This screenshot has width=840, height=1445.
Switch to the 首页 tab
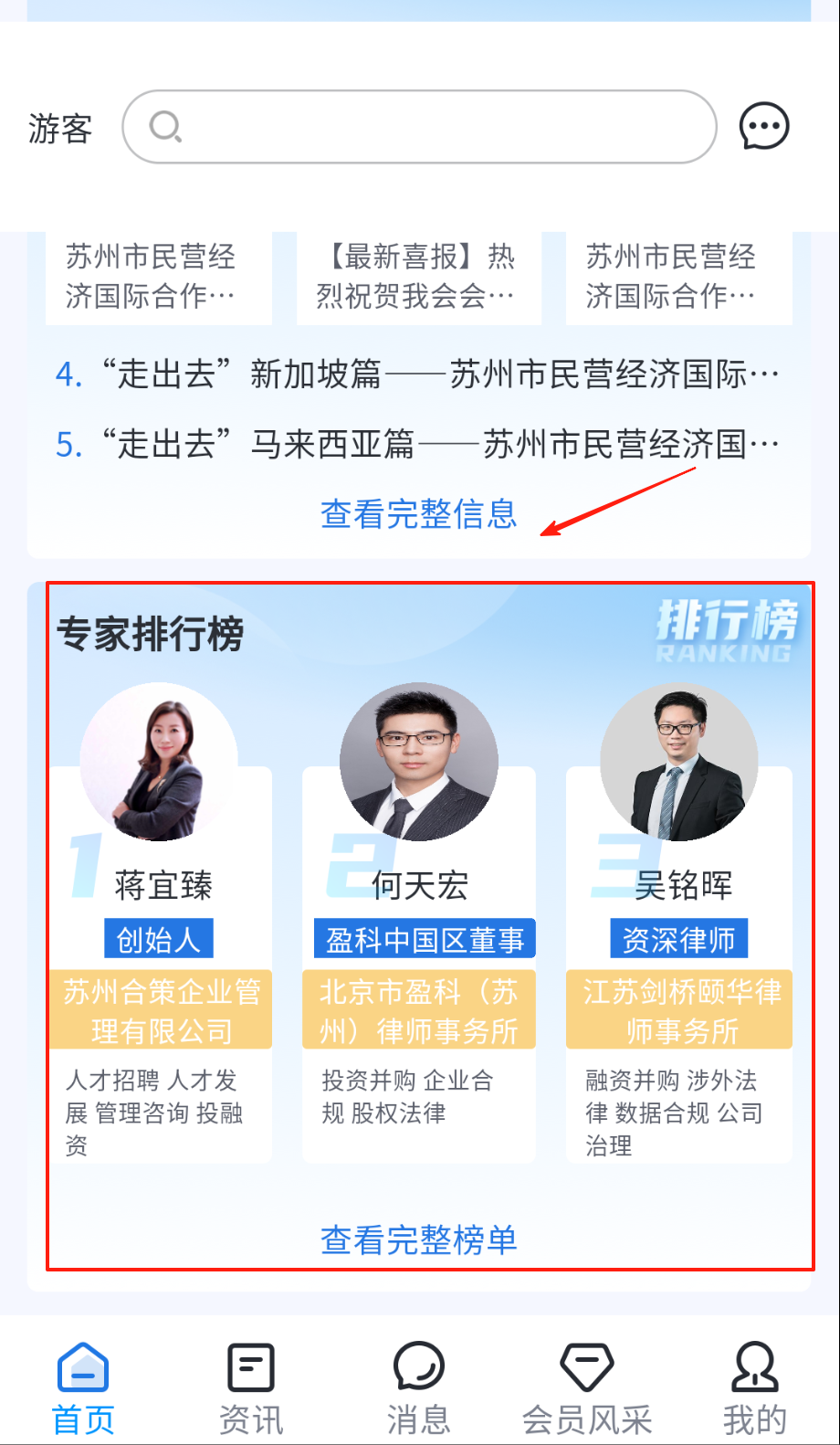coord(83,1387)
